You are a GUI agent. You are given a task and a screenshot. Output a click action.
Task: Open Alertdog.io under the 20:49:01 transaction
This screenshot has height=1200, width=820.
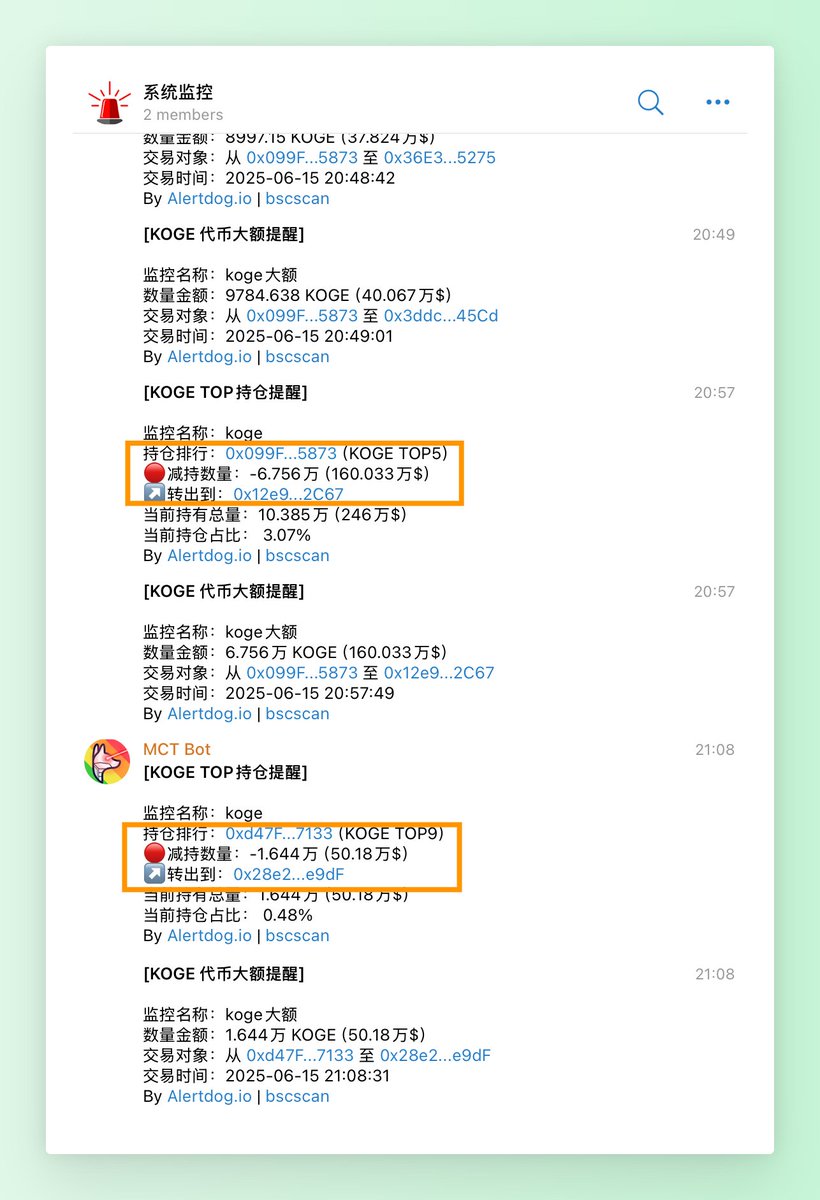(x=209, y=356)
